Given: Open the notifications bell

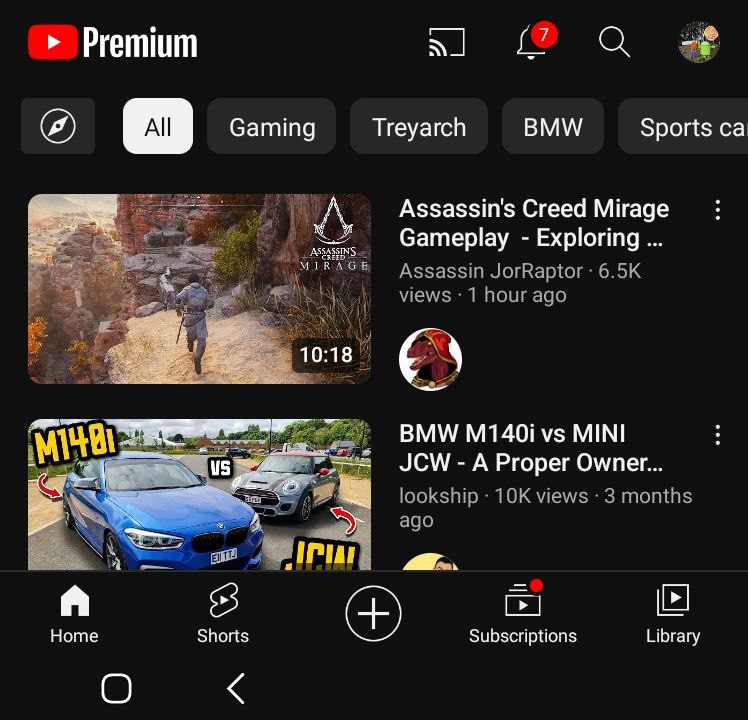Looking at the screenshot, I should pos(531,43).
